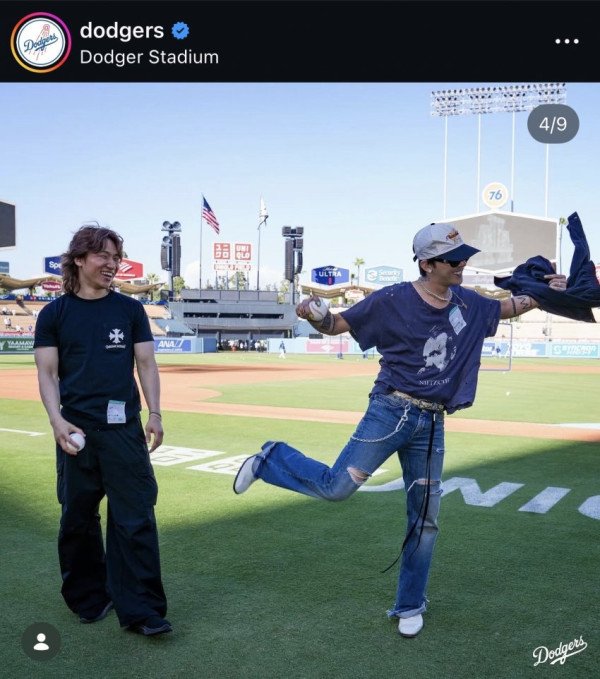This screenshot has height=679, width=600.
Task: Open the post's three-dot options menu
Action: click(x=566, y=42)
